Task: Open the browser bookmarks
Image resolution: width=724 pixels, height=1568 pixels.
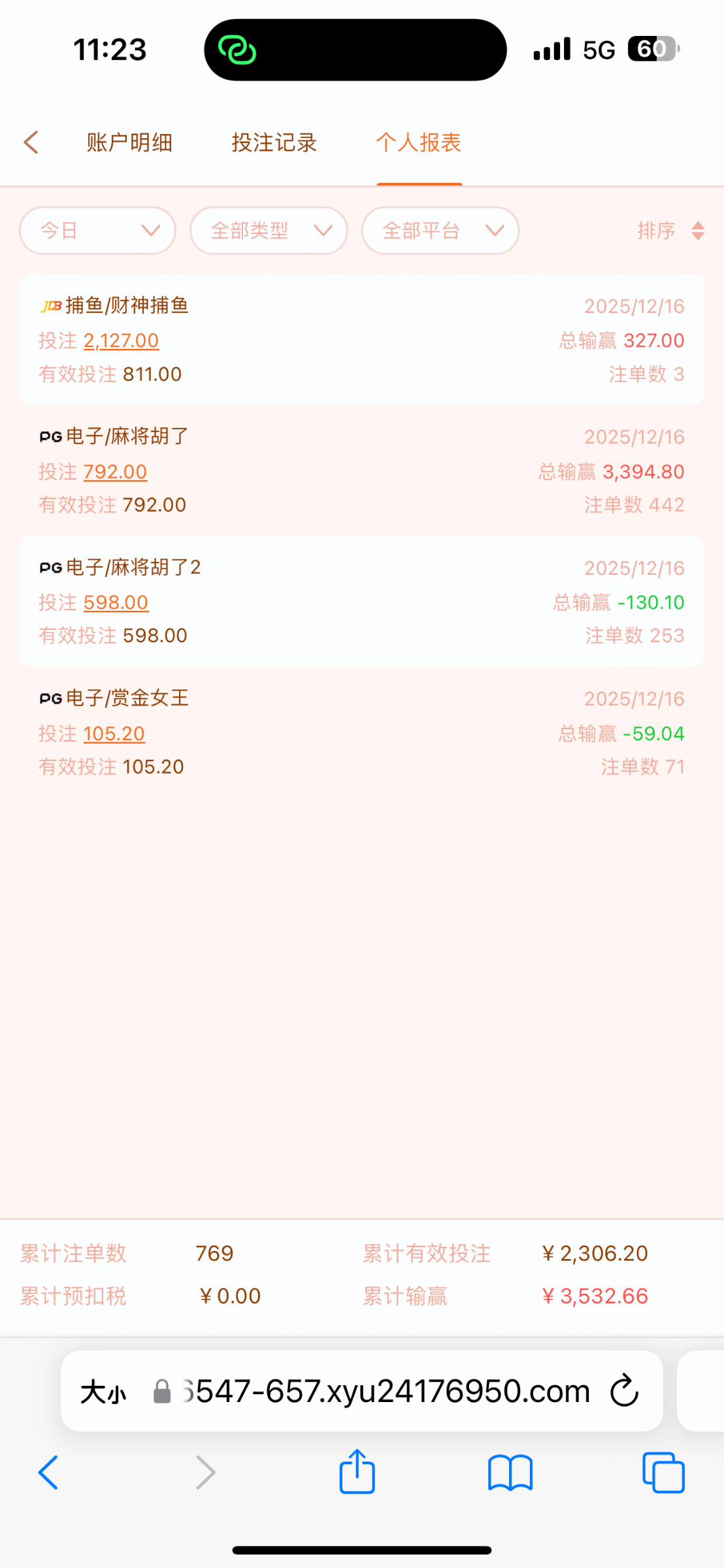Action: (510, 1473)
